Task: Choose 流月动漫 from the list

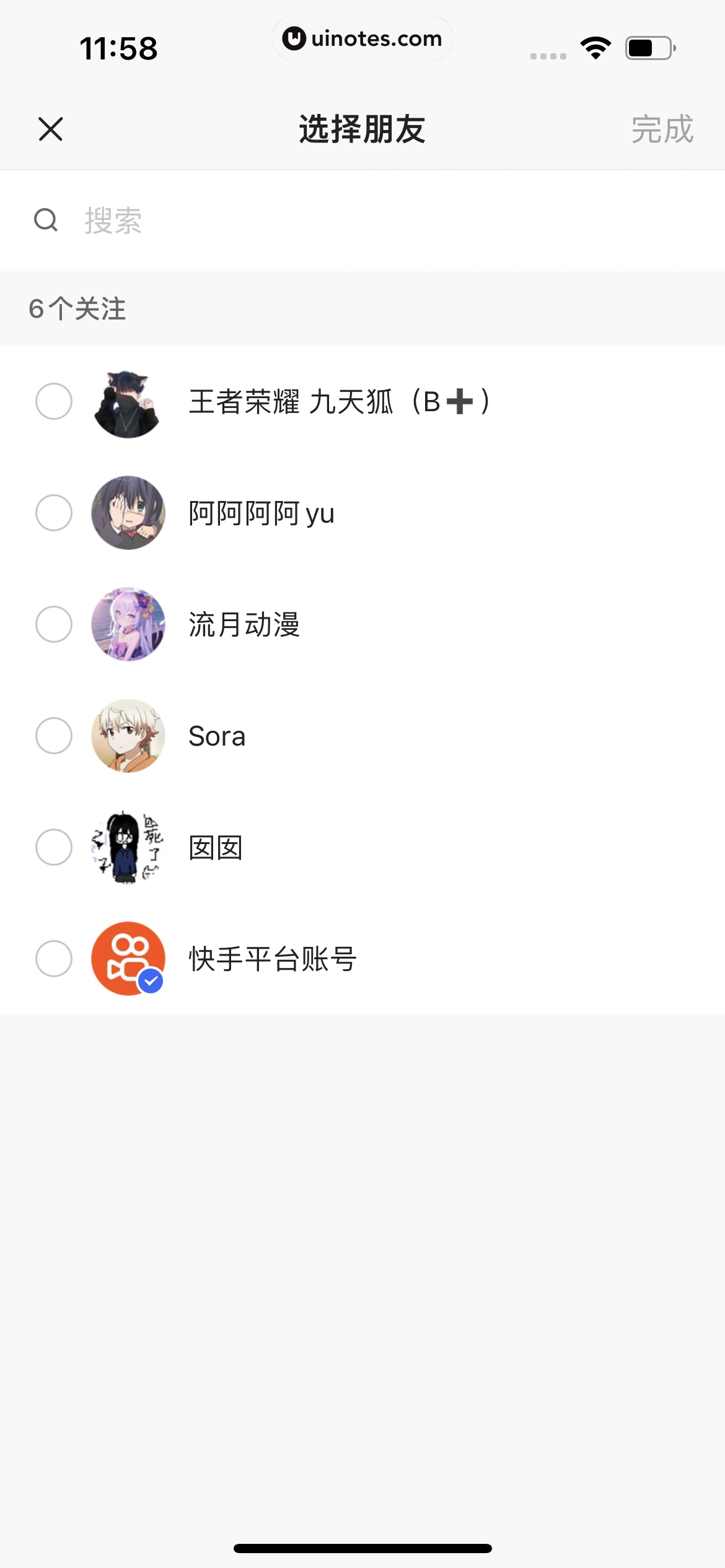Action: pos(54,624)
